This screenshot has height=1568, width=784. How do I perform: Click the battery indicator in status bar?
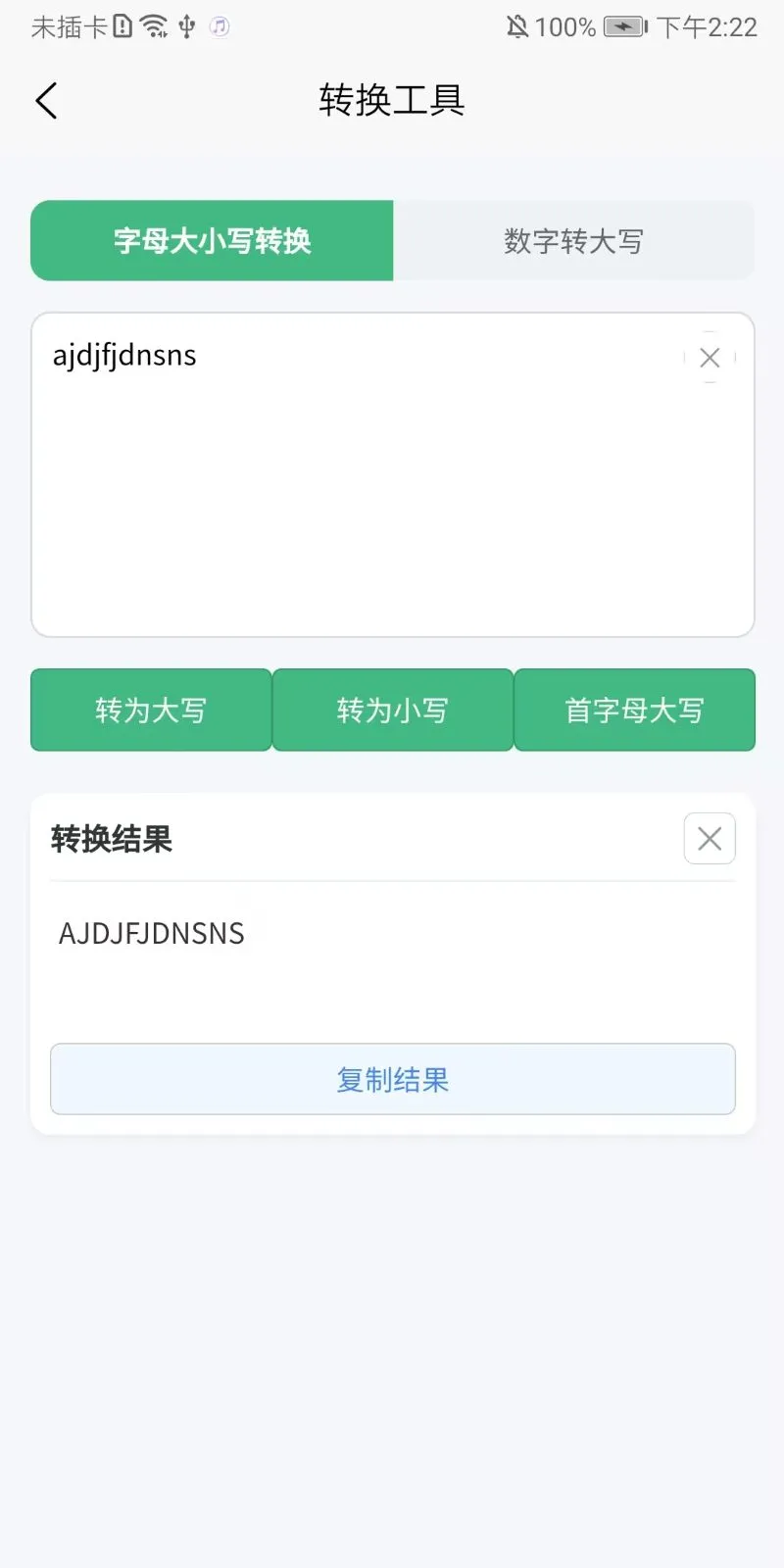click(x=622, y=26)
